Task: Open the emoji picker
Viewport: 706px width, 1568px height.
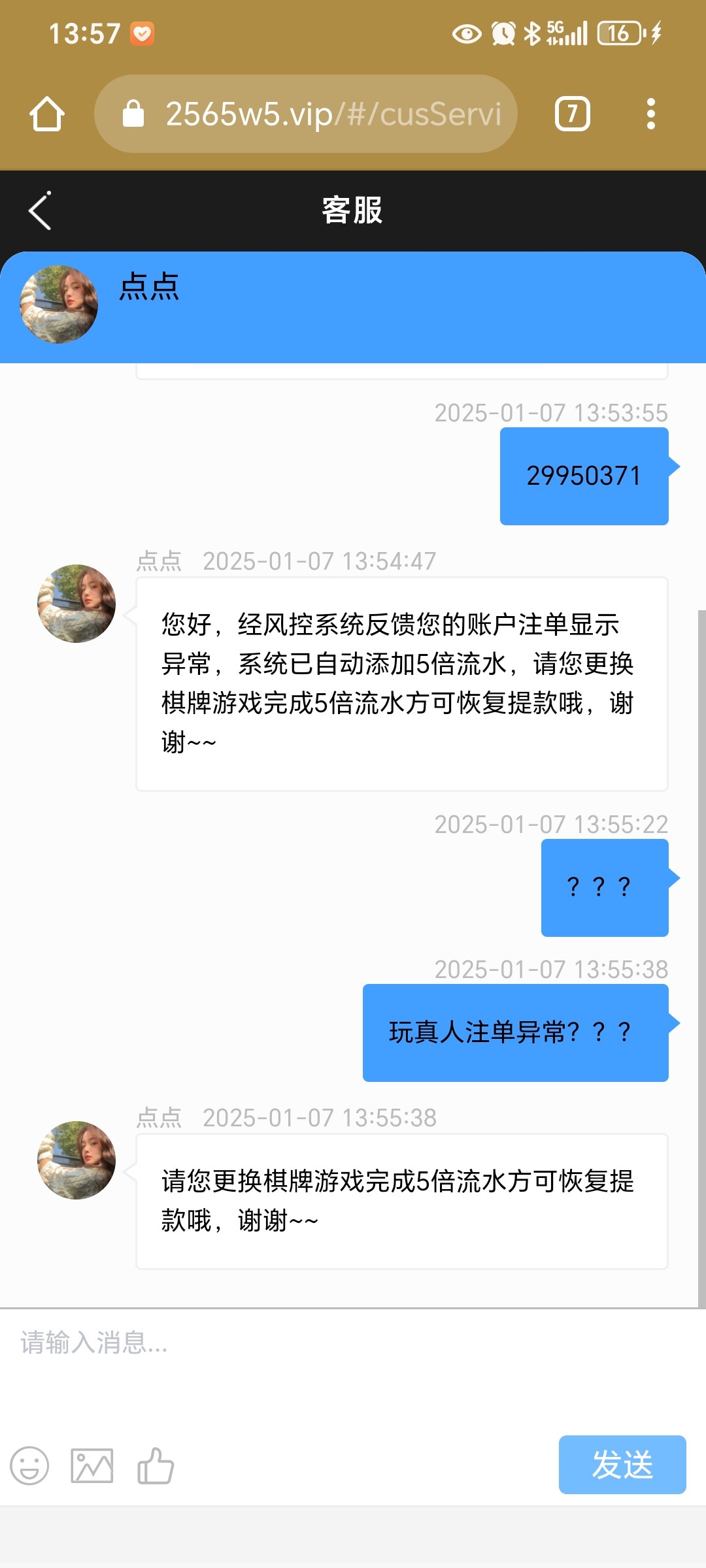Action: pyautogui.click(x=29, y=1465)
